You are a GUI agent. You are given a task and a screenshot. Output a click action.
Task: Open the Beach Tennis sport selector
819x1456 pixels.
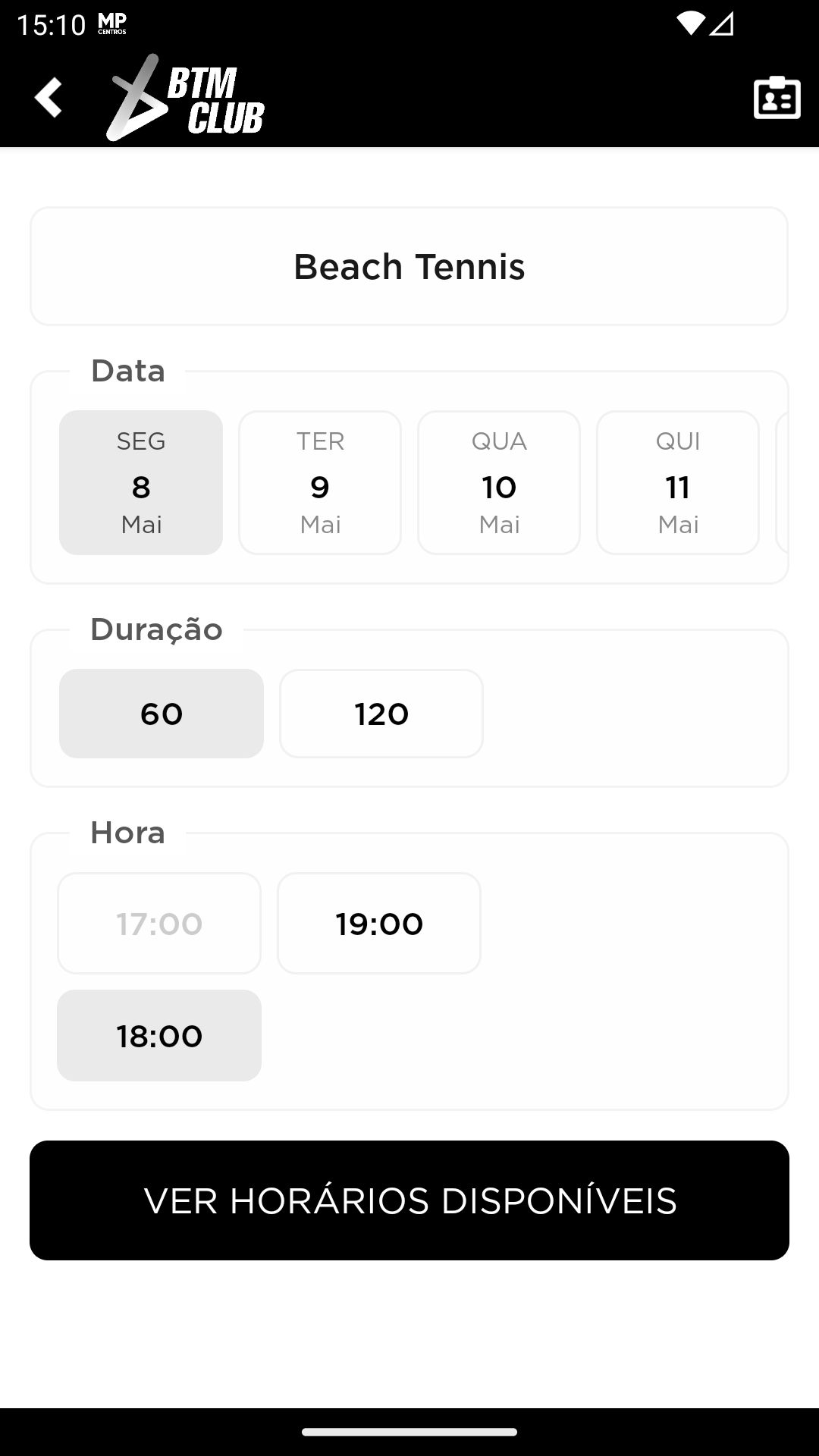(x=409, y=266)
